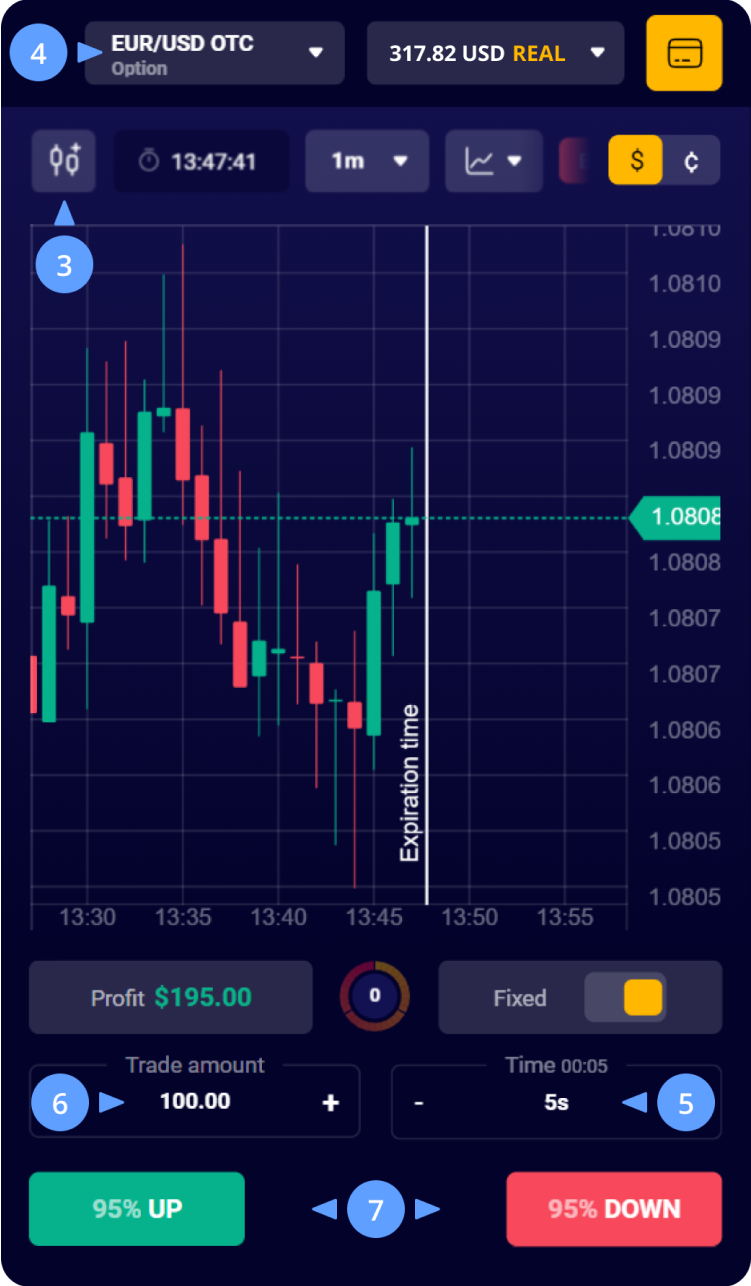This screenshot has height=1286, width=751.
Task: Select the dollar currency option
Action: 636,161
